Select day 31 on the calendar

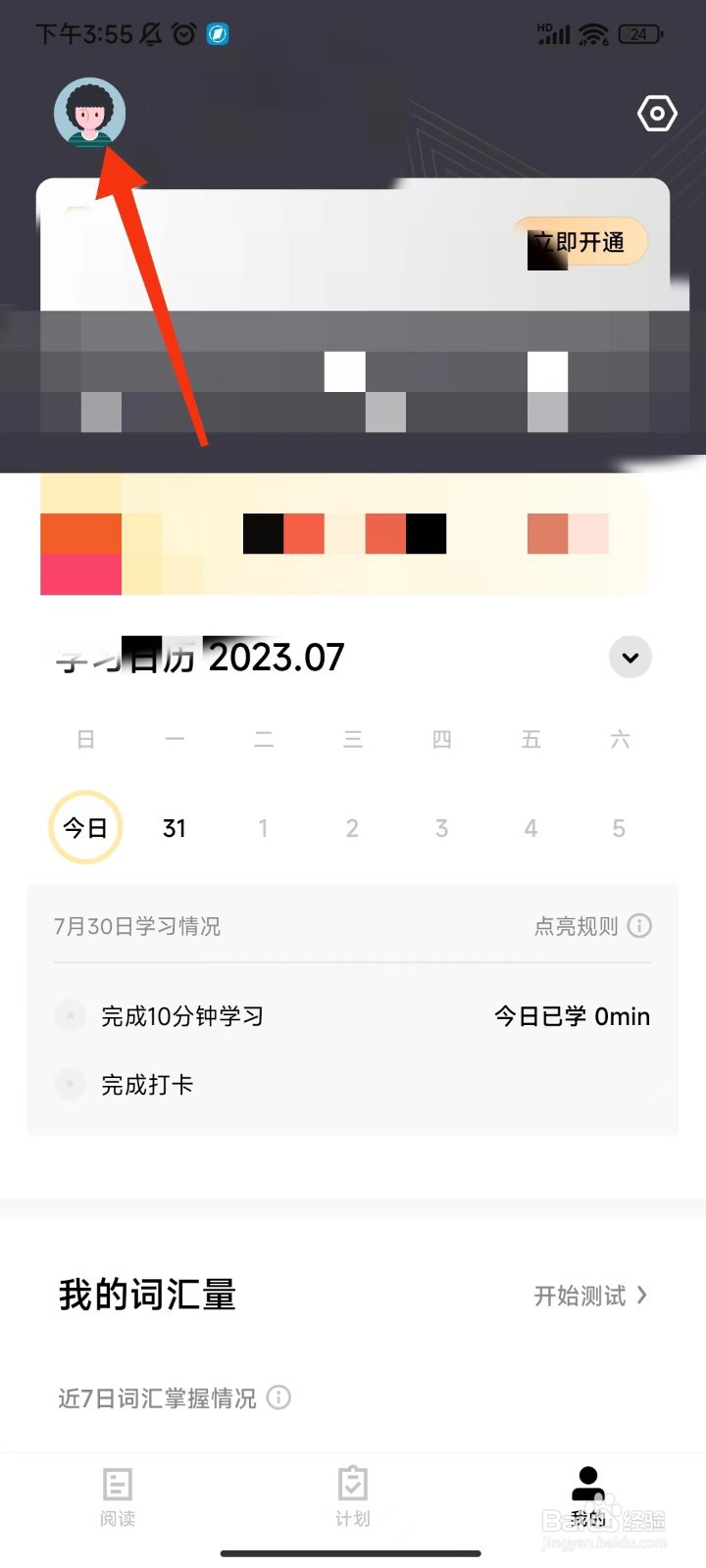click(x=174, y=827)
